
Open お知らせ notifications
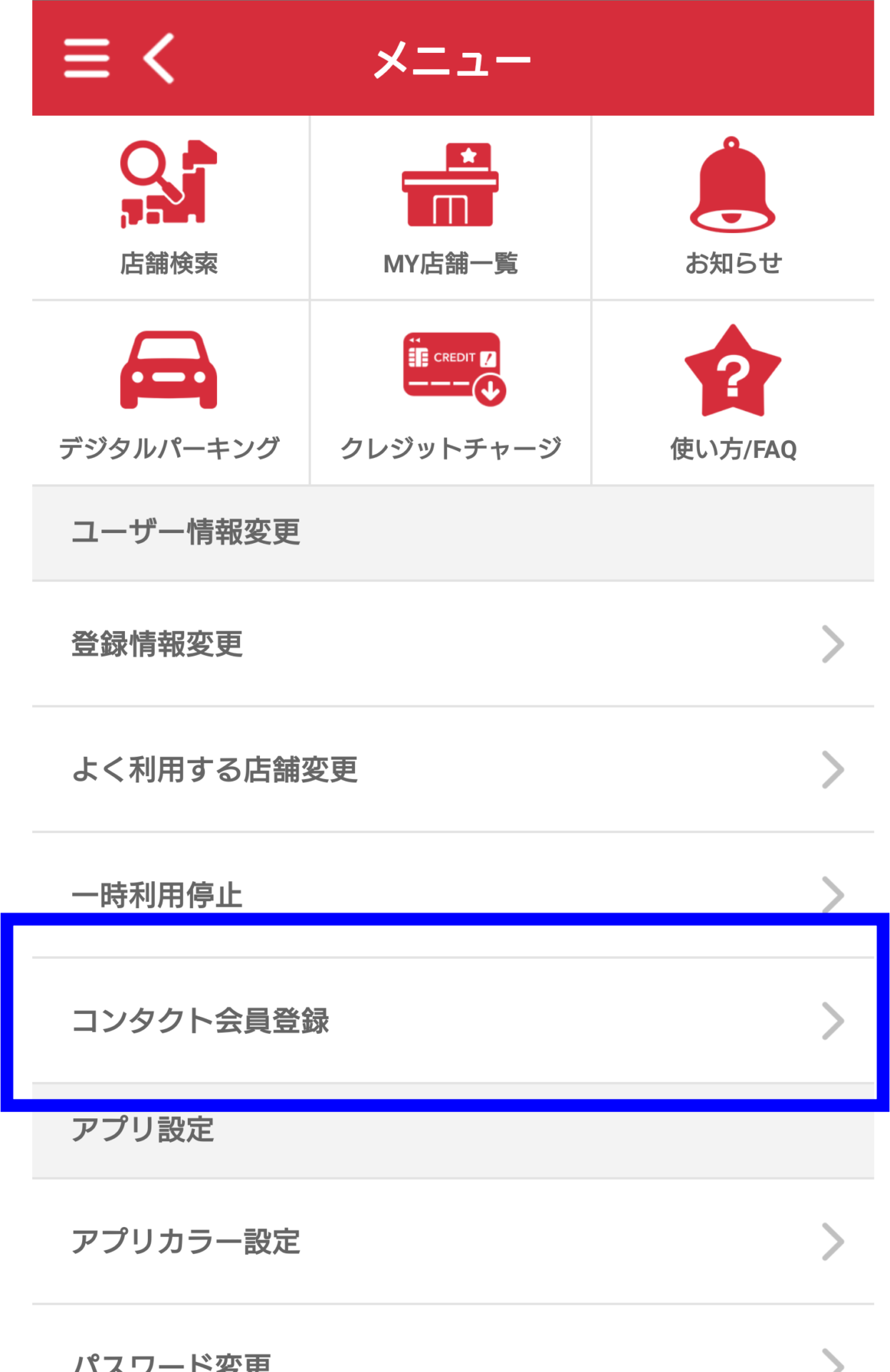point(733,208)
